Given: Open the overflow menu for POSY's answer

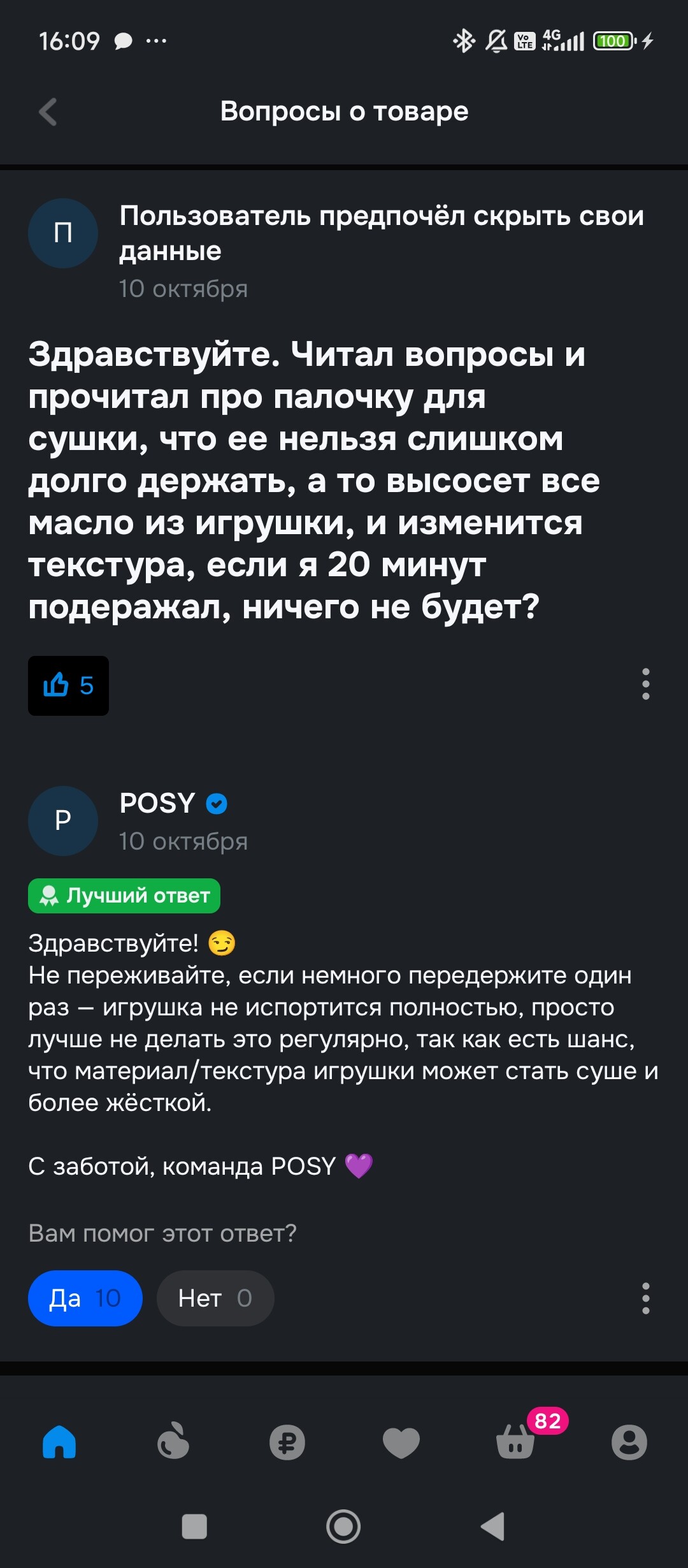Looking at the screenshot, I should pos(645,1298).
